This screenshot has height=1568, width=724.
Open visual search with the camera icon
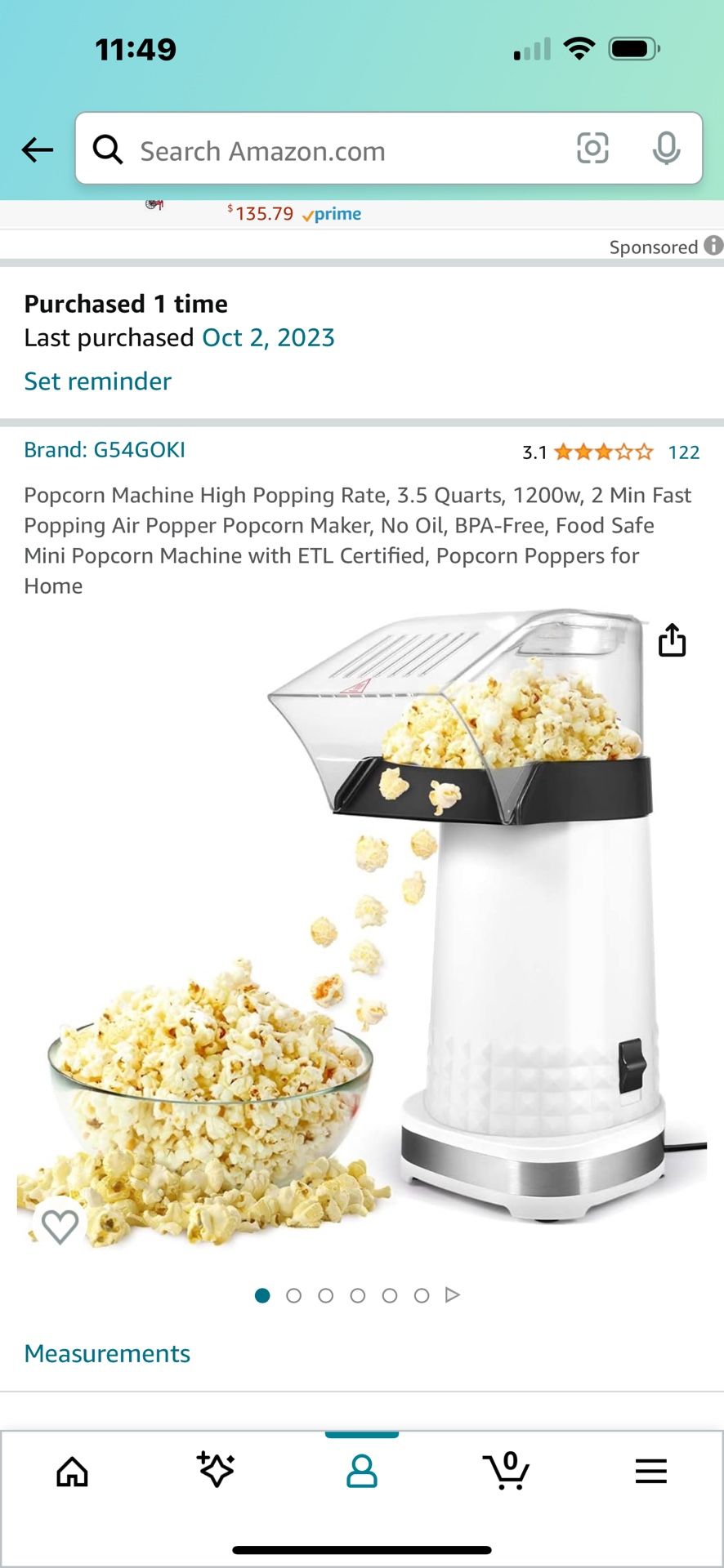click(592, 149)
